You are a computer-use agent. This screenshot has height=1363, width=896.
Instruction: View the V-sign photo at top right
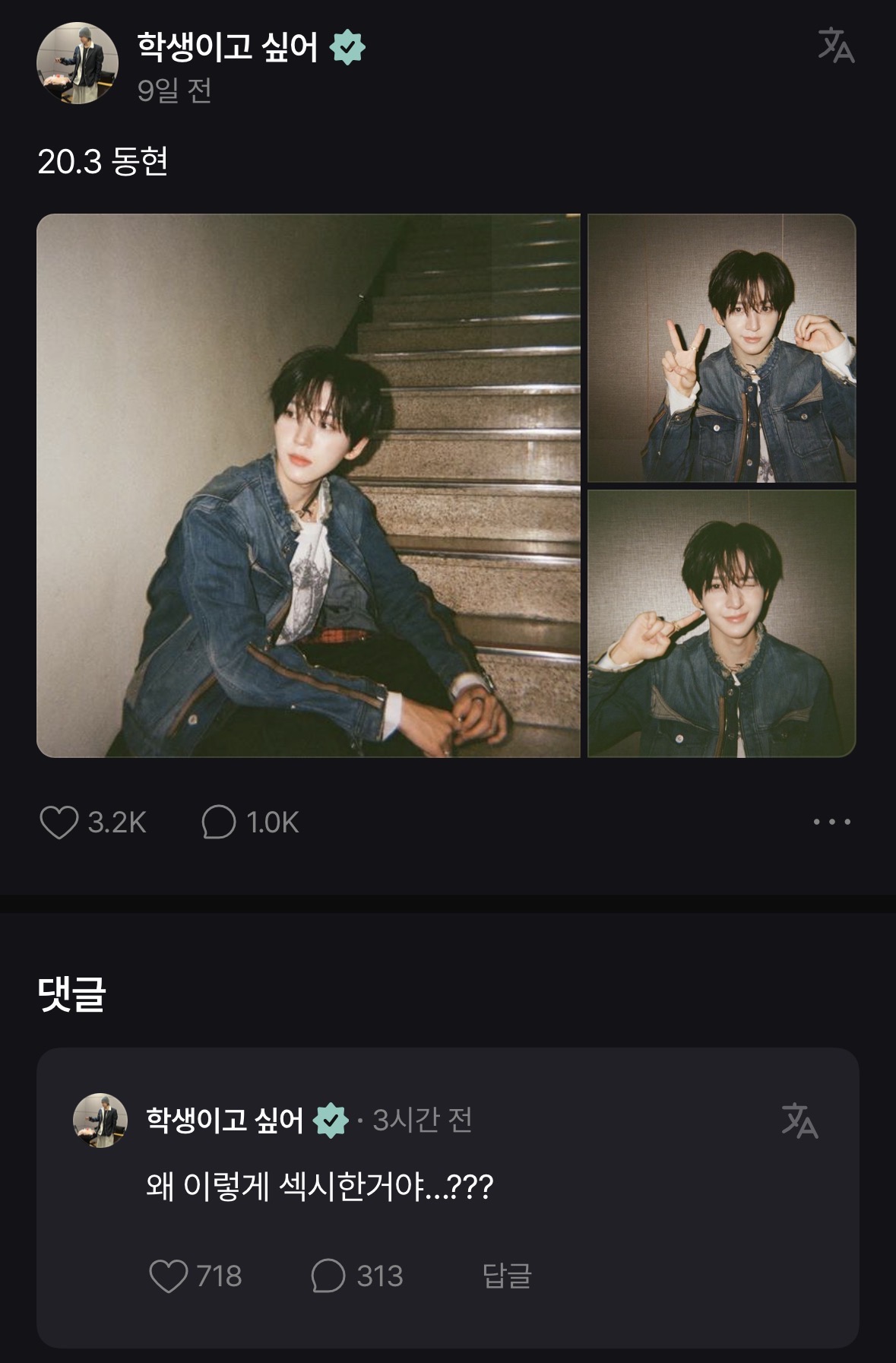722,348
